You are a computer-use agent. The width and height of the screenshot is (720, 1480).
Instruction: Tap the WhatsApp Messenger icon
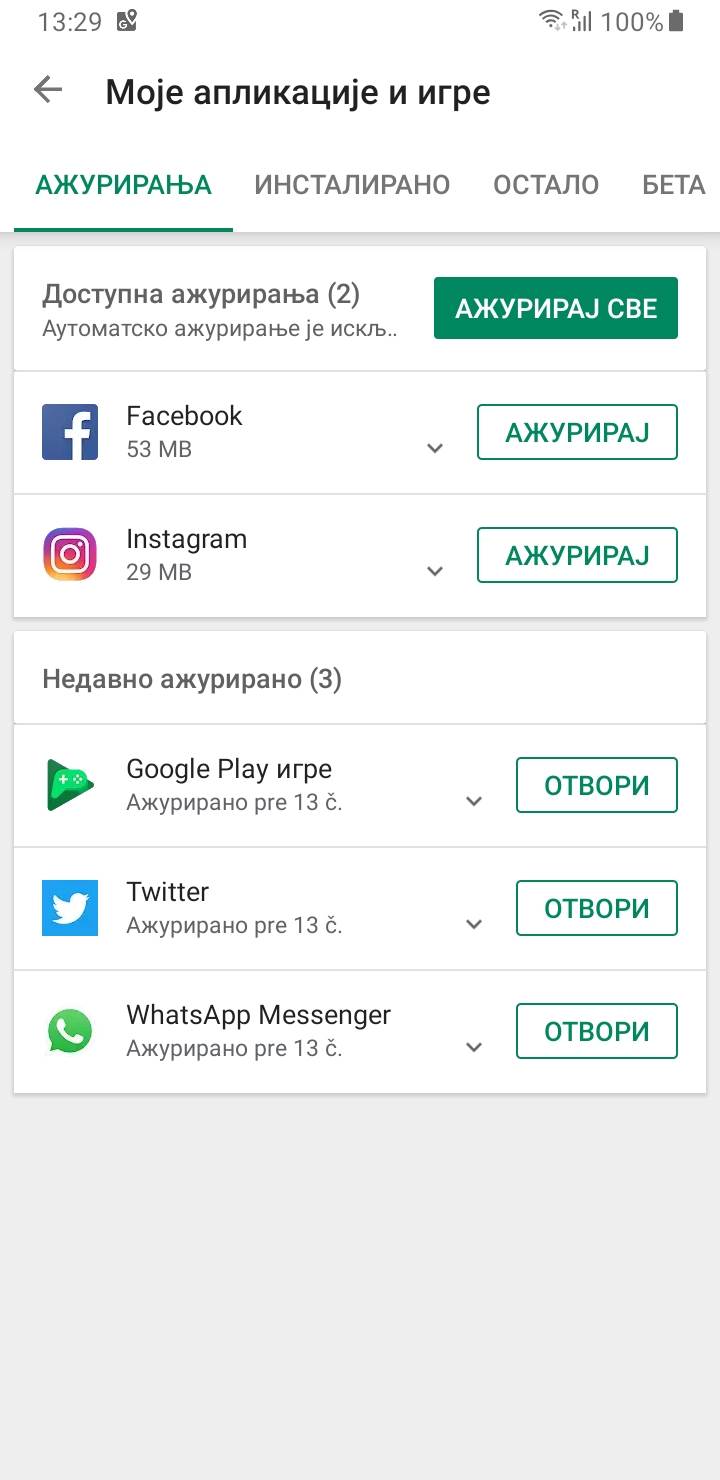pyautogui.click(x=70, y=1030)
